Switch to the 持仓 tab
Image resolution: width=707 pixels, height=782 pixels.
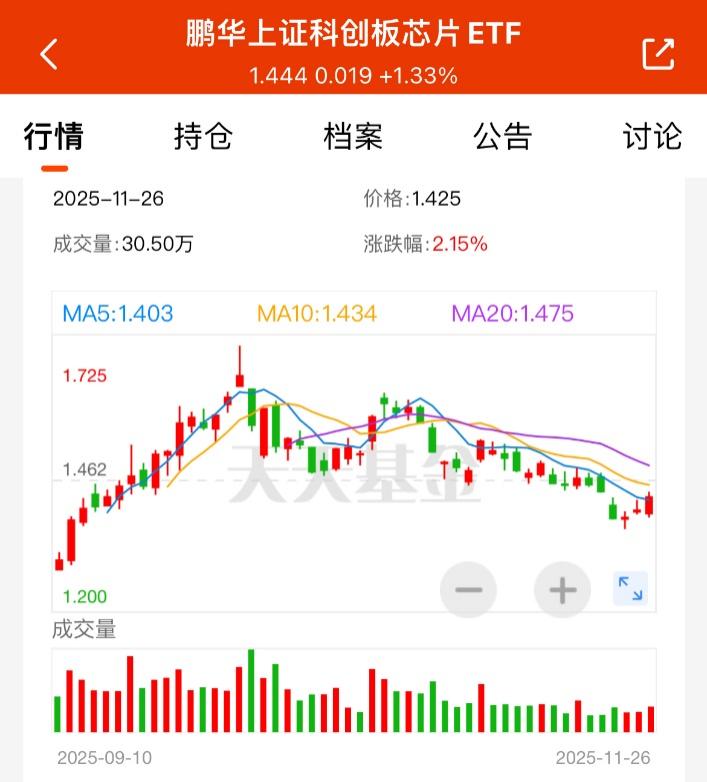pyautogui.click(x=203, y=136)
